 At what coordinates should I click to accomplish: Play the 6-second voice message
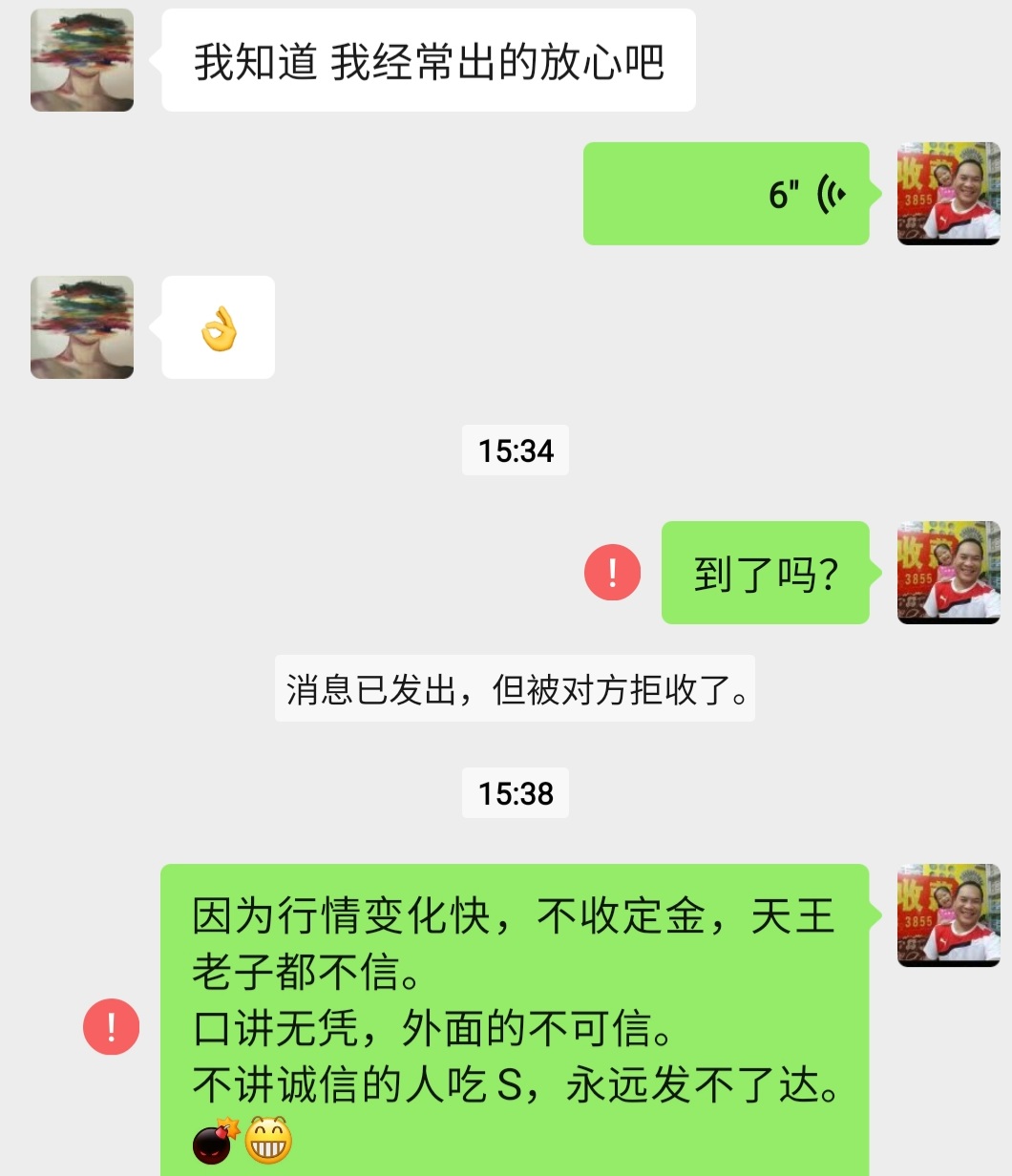pos(726,194)
